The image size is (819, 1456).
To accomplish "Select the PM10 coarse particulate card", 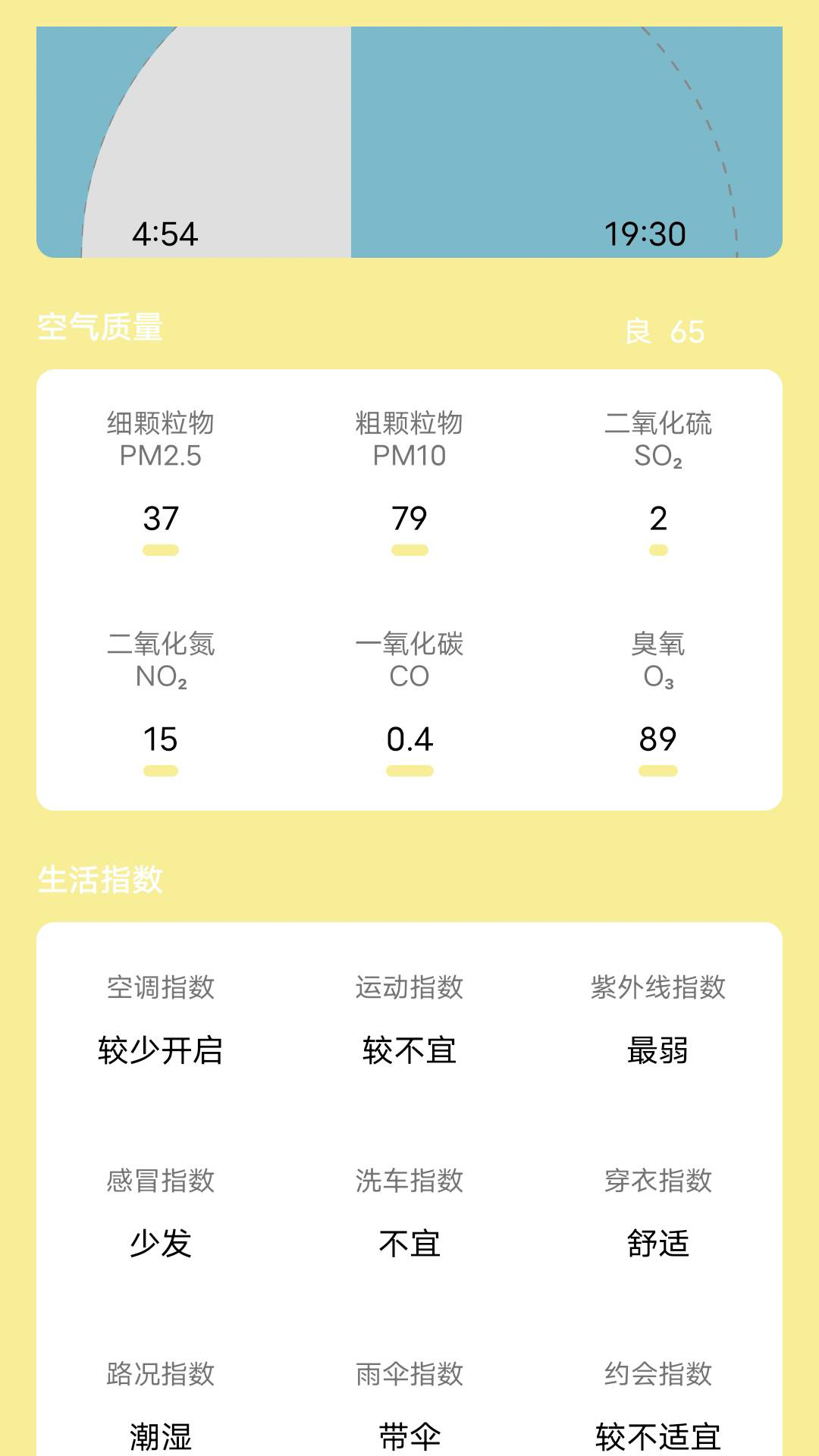I will coord(409,470).
